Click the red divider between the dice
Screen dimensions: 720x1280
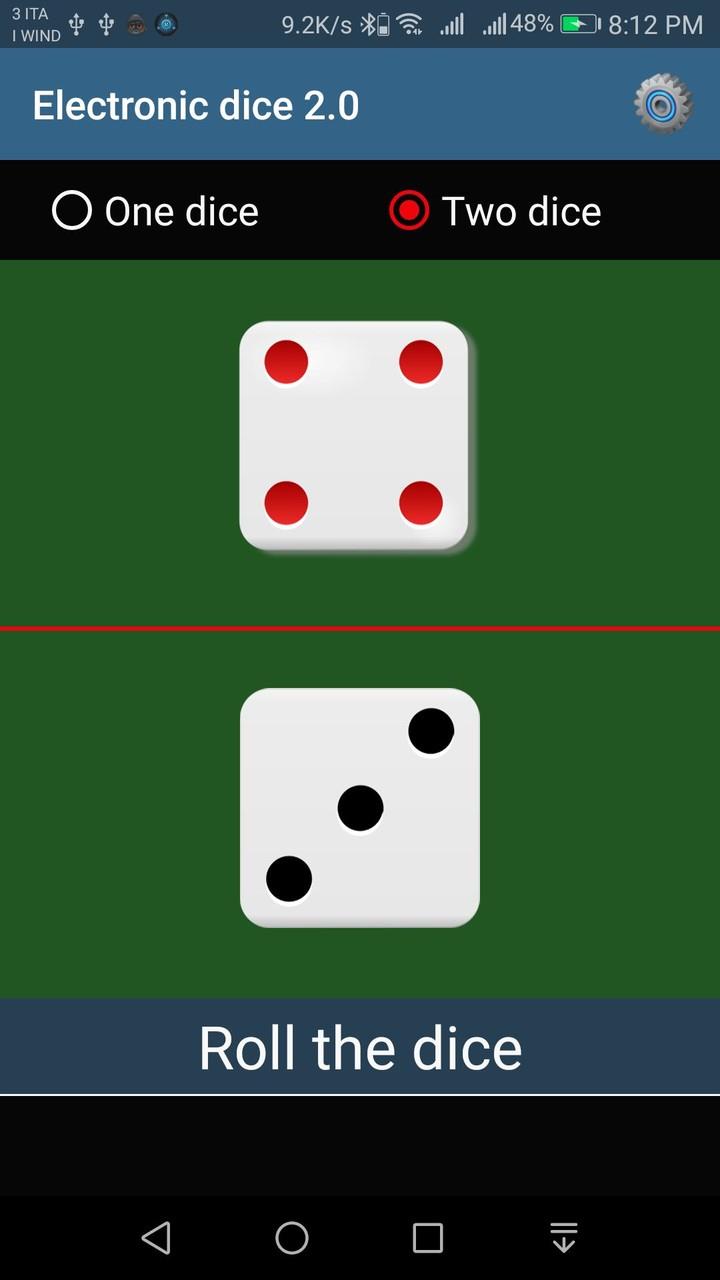[x=360, y=627]
